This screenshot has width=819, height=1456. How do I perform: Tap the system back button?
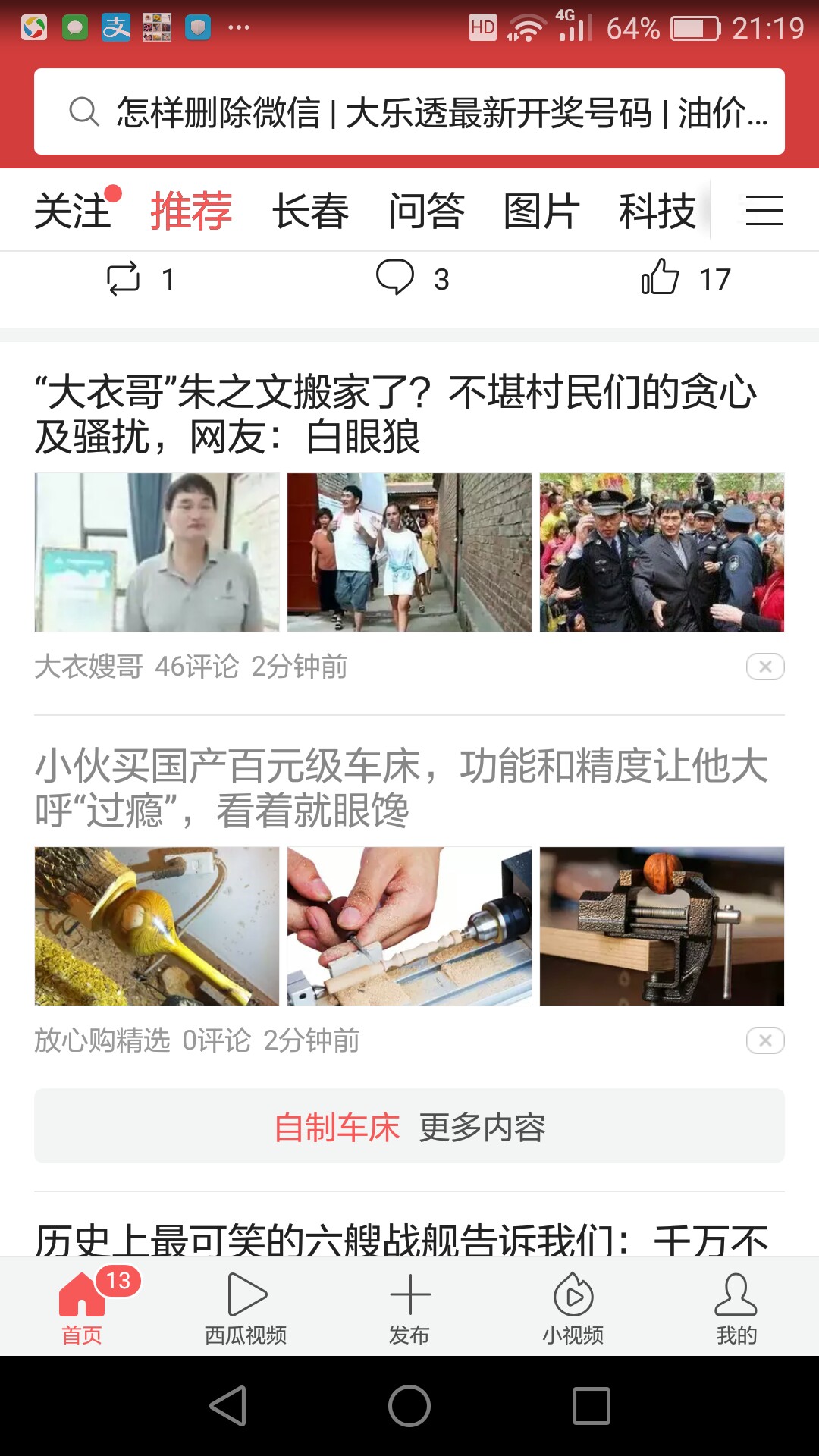click(x=228, y=1406)
